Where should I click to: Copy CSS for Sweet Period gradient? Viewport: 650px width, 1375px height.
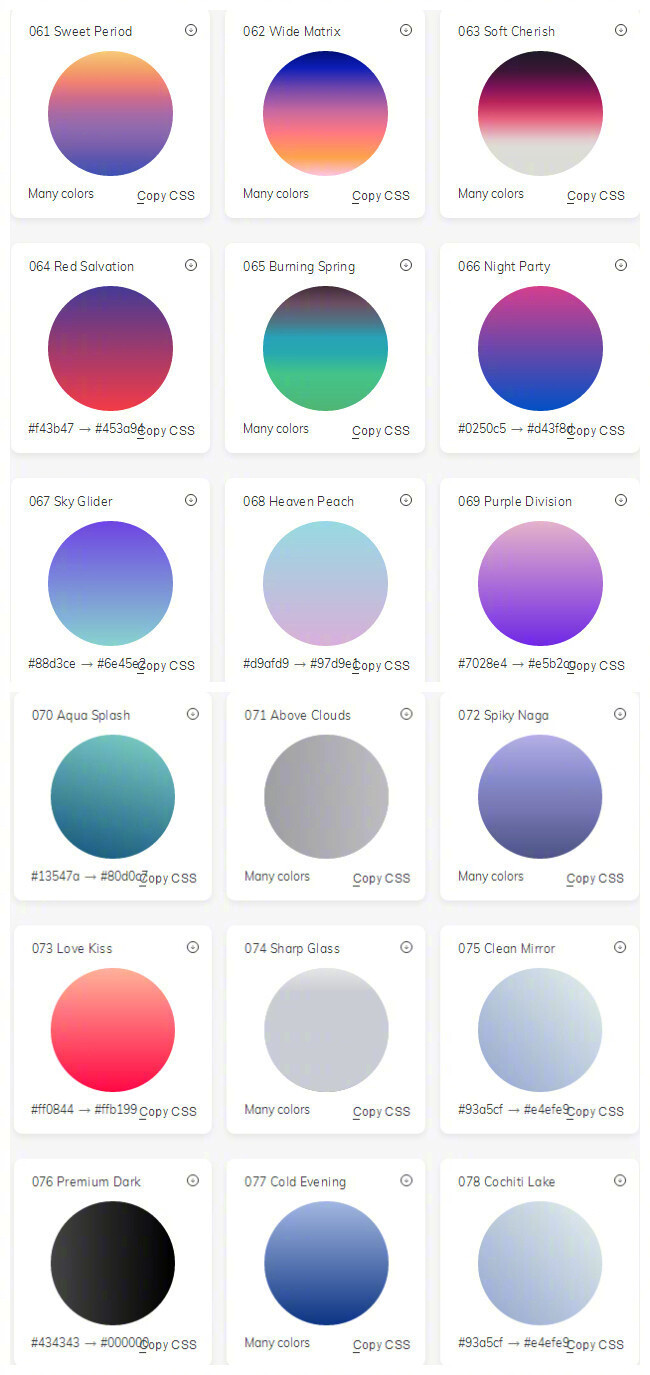tap(166, 196)
